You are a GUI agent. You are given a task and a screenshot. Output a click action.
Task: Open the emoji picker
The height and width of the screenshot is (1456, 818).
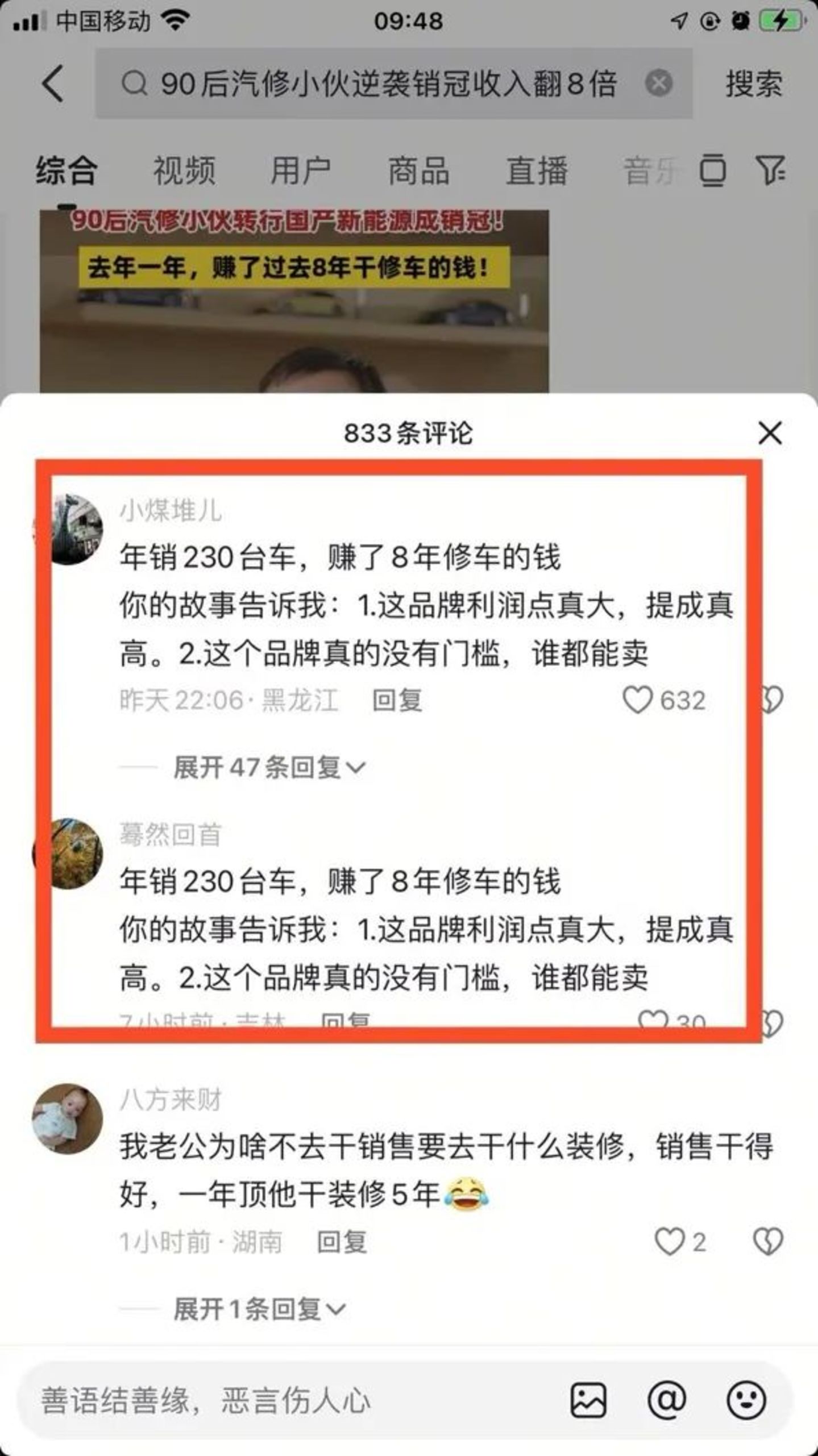(x=746, y=1400)
